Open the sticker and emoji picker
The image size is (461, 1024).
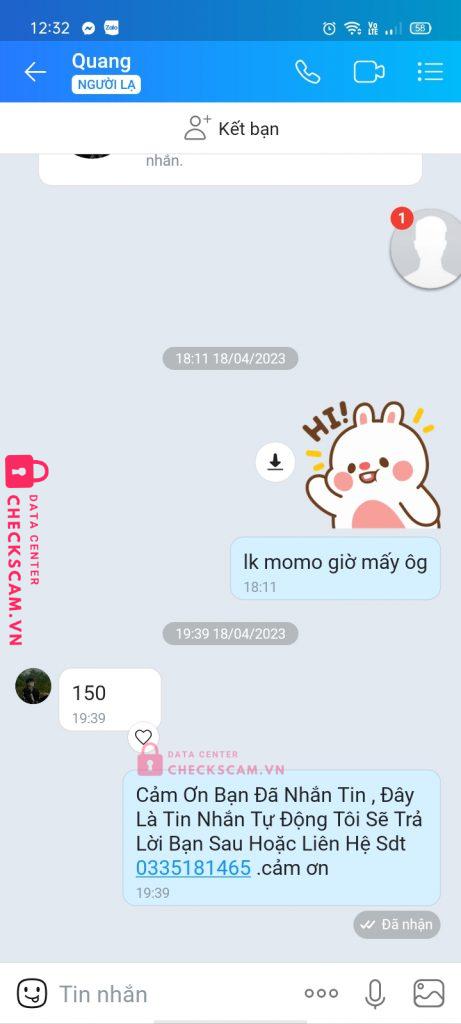click(x=32, y=993)
